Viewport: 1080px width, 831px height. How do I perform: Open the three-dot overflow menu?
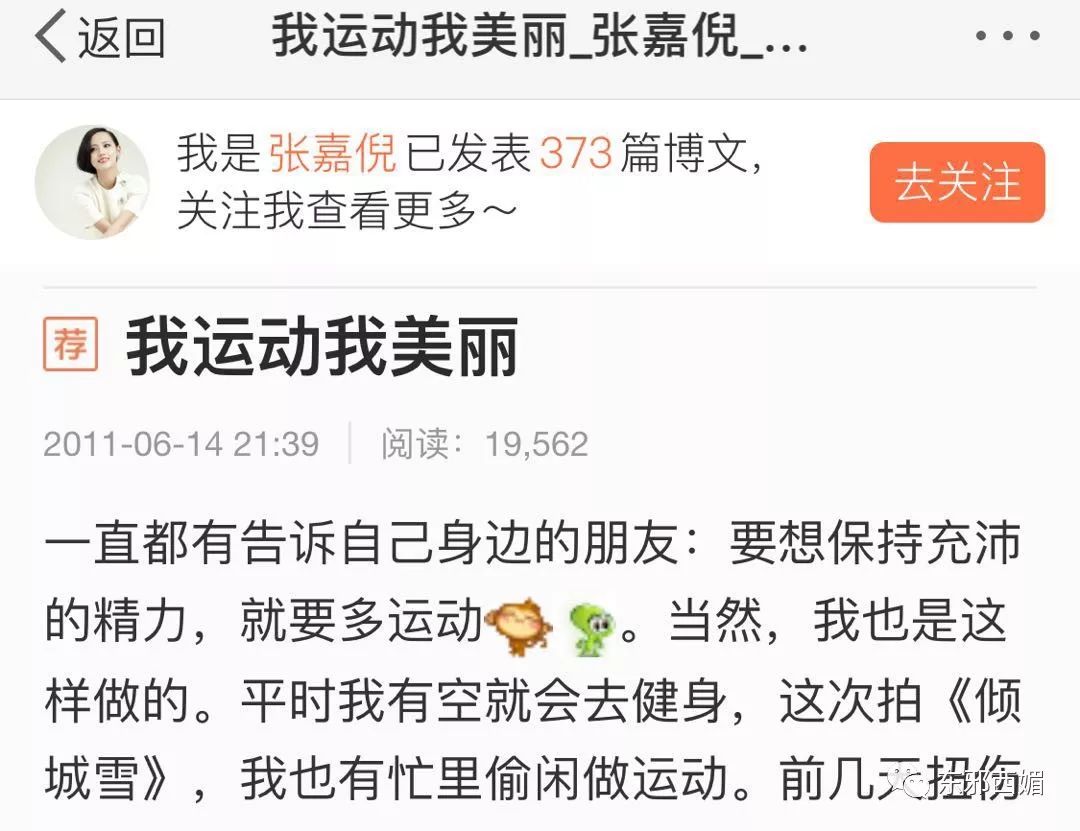pyautogui.click(x=1007, y=38)
